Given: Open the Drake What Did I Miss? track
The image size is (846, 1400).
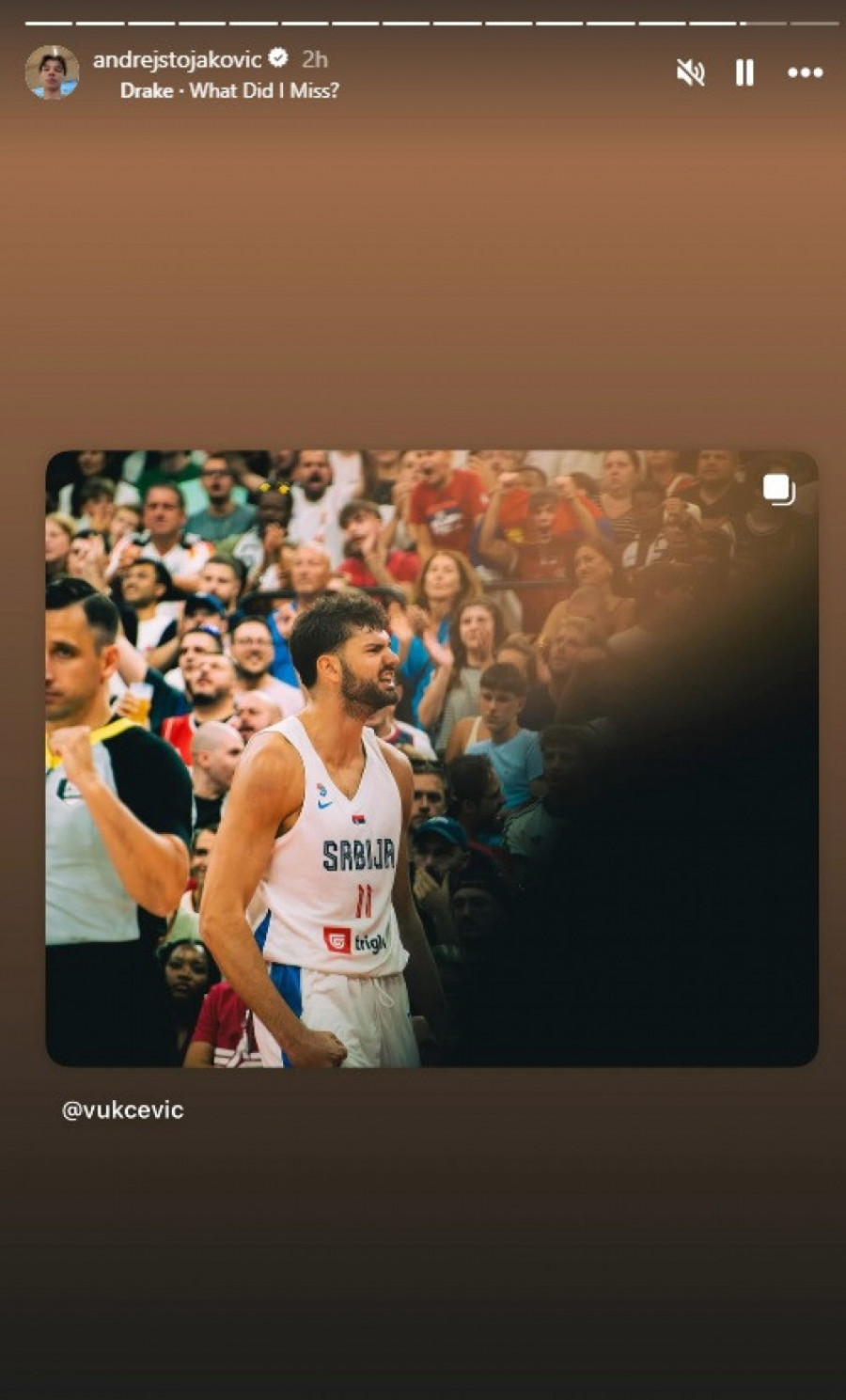Looking at the screenshot, I should pos(229,91).
